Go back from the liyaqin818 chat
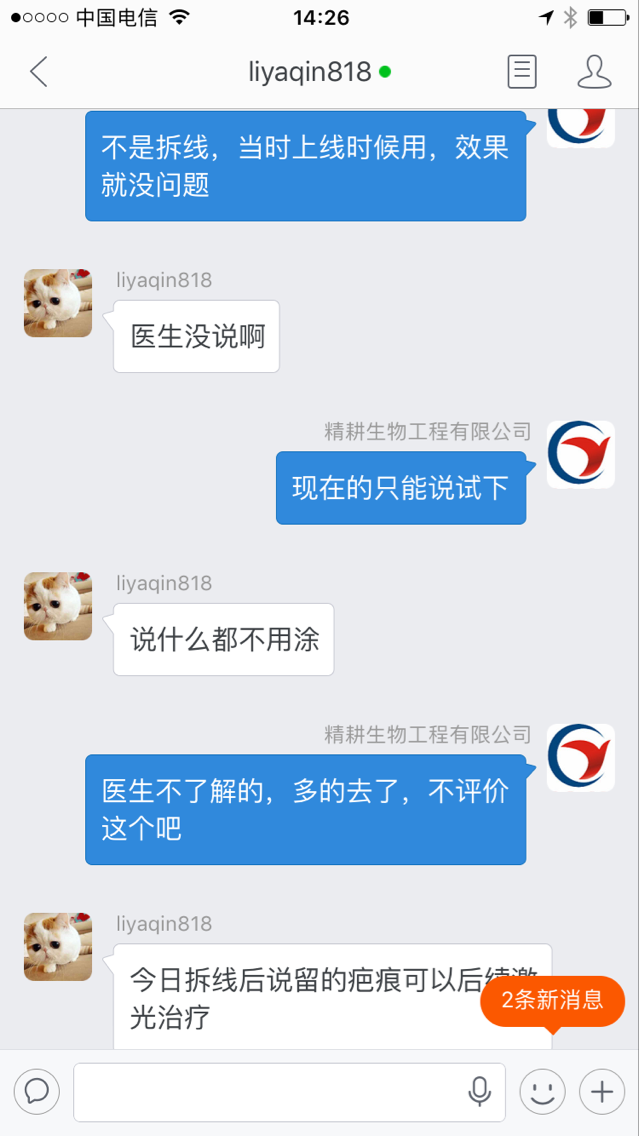The image size is (639, 1136). click(38, 72)
